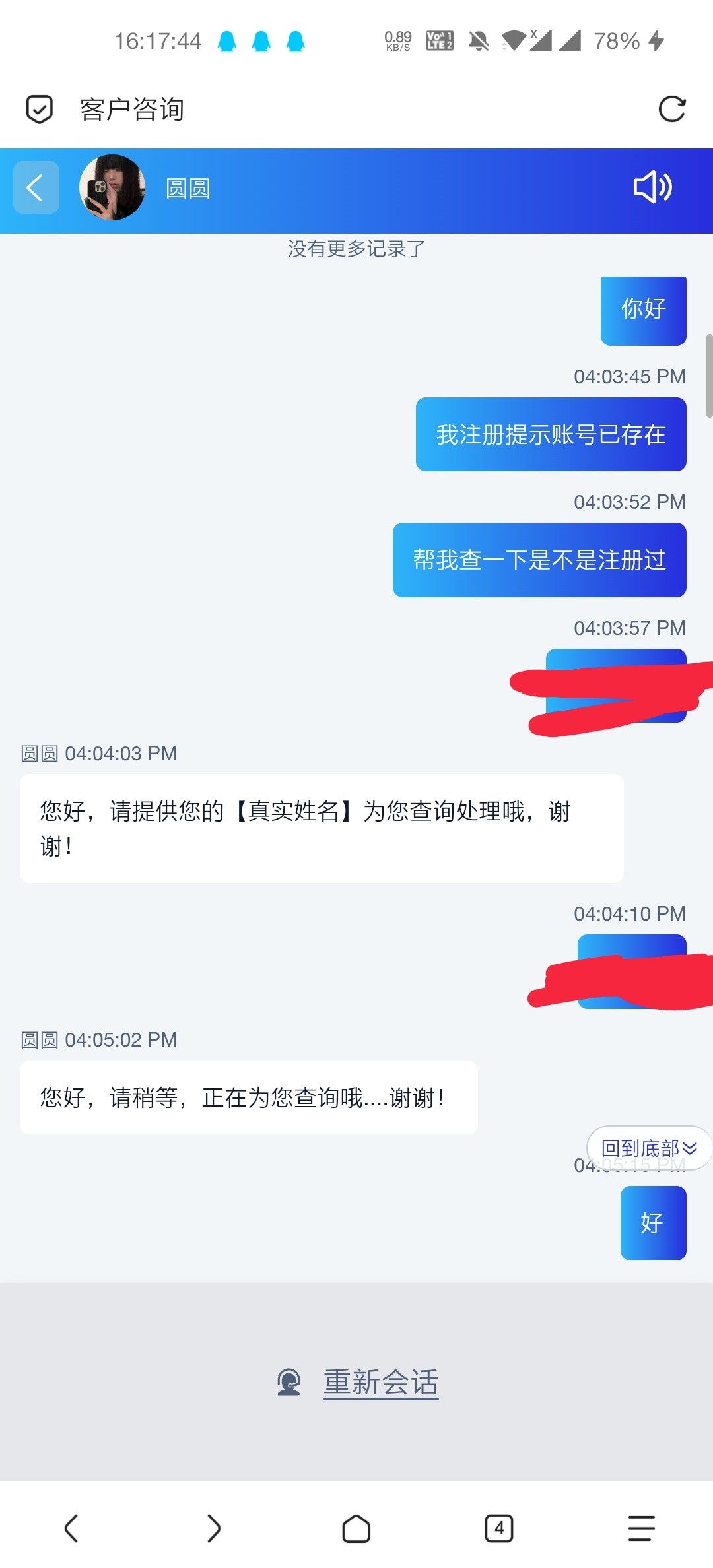Open the browser hamburger menu

(x=641, y=1528)
